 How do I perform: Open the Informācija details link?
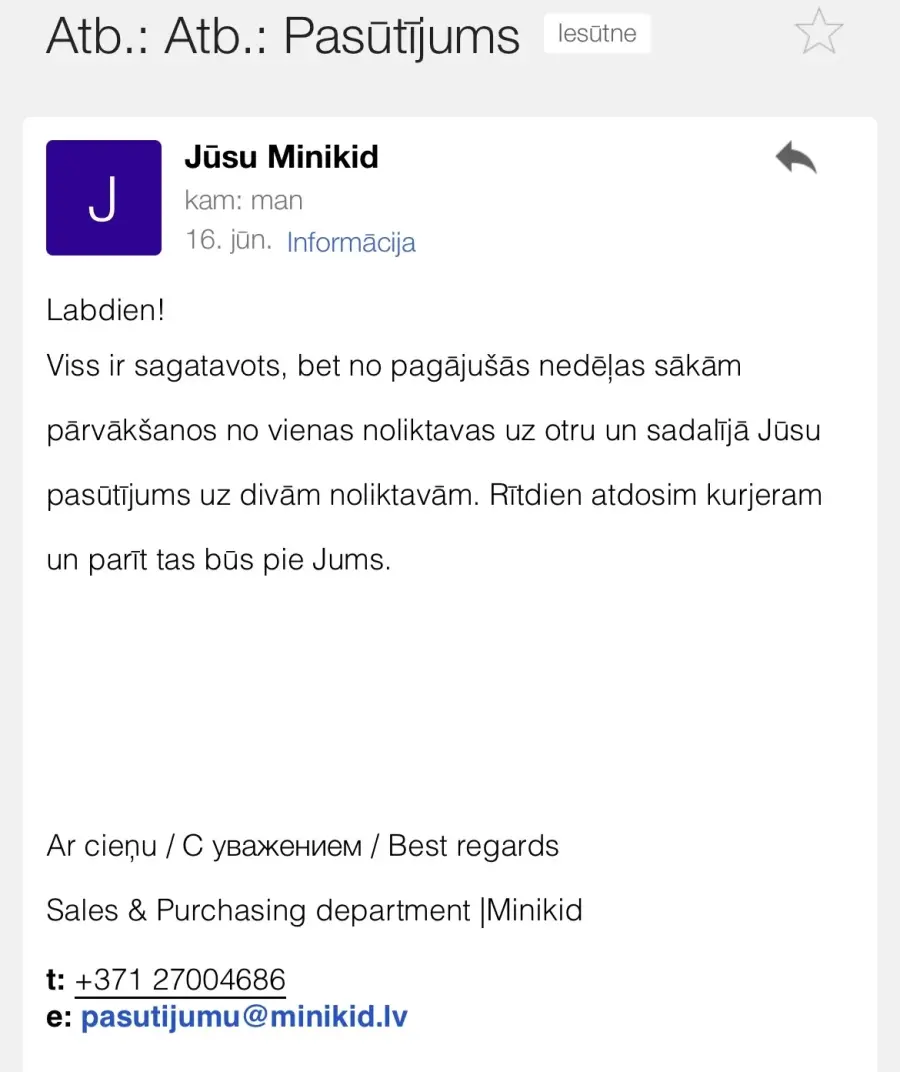click(x=351, y=242)
